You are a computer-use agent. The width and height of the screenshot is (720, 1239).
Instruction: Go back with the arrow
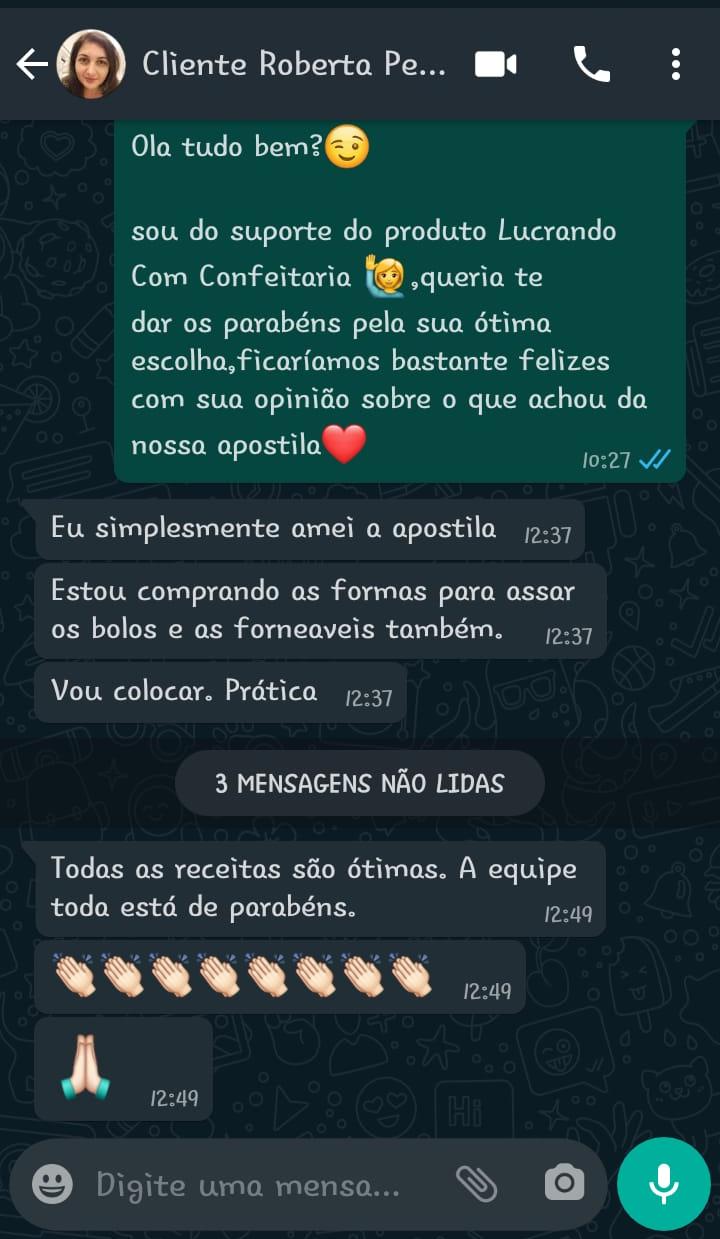tap(30, 62)
